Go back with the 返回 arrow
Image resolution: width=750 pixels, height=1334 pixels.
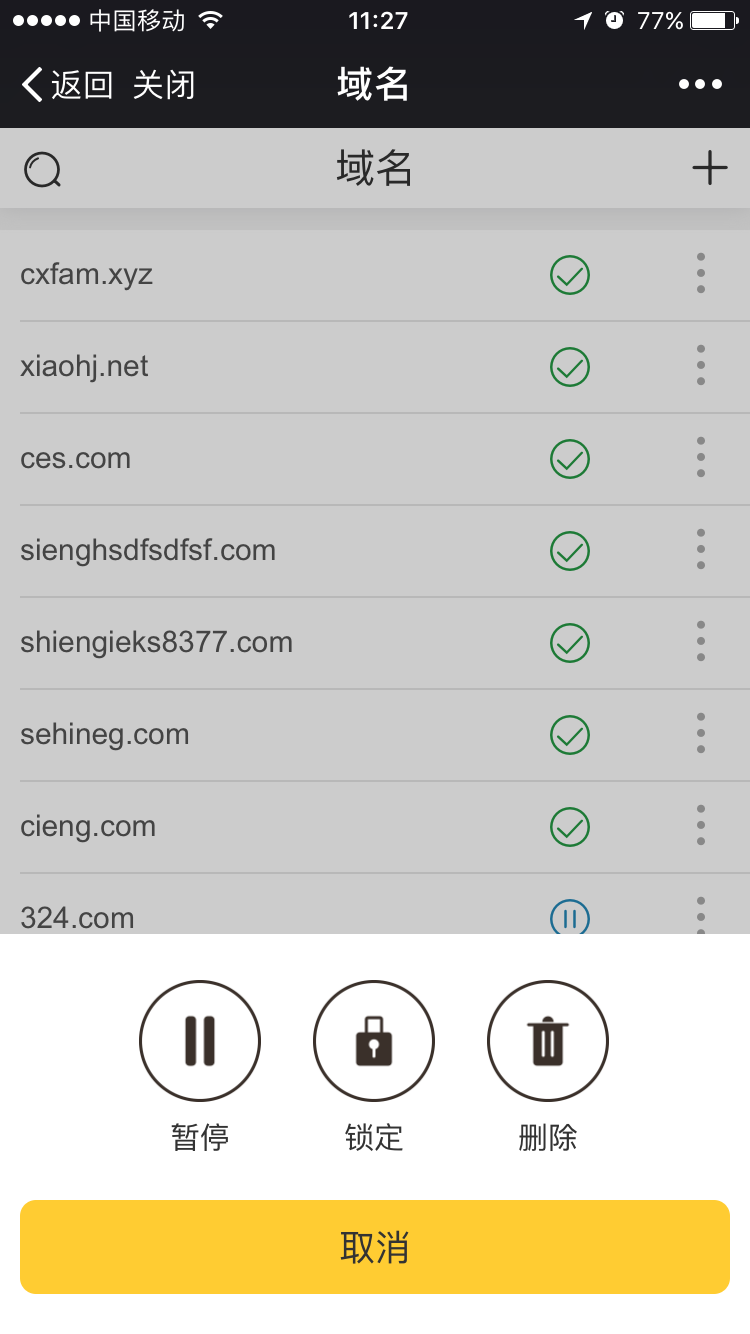pyautogui.click(x=67, y=85)
